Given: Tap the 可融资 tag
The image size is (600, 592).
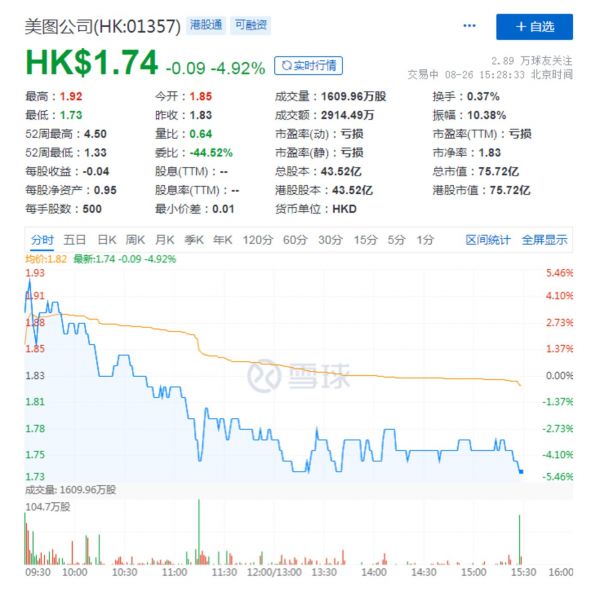Looking at the screenshot, I should coord(251,25).
